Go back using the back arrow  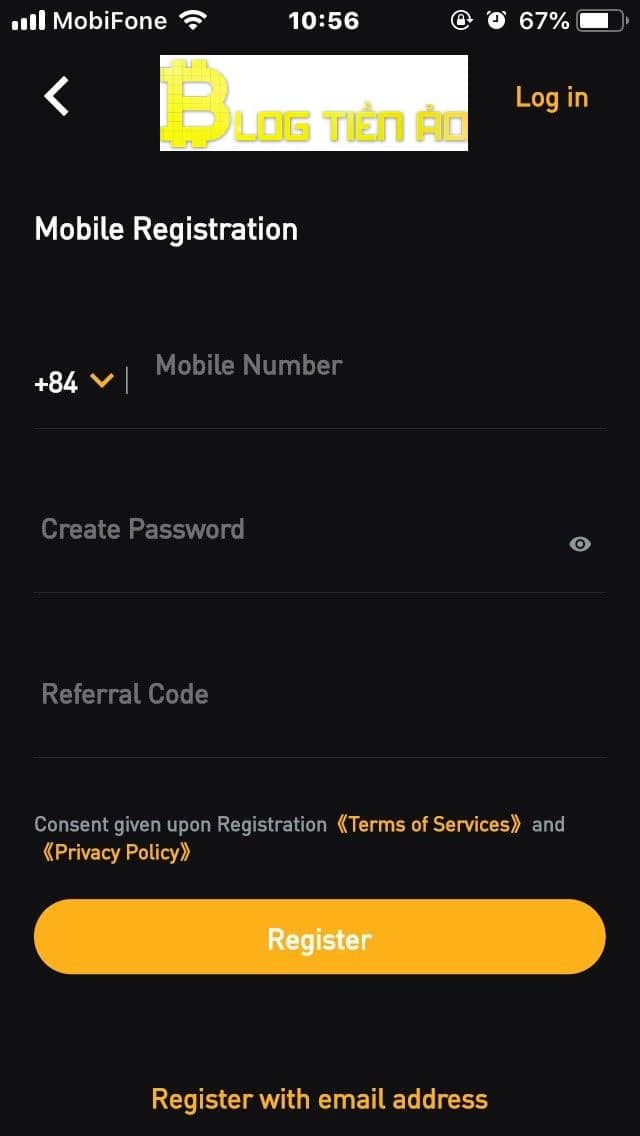click(57, 97)
